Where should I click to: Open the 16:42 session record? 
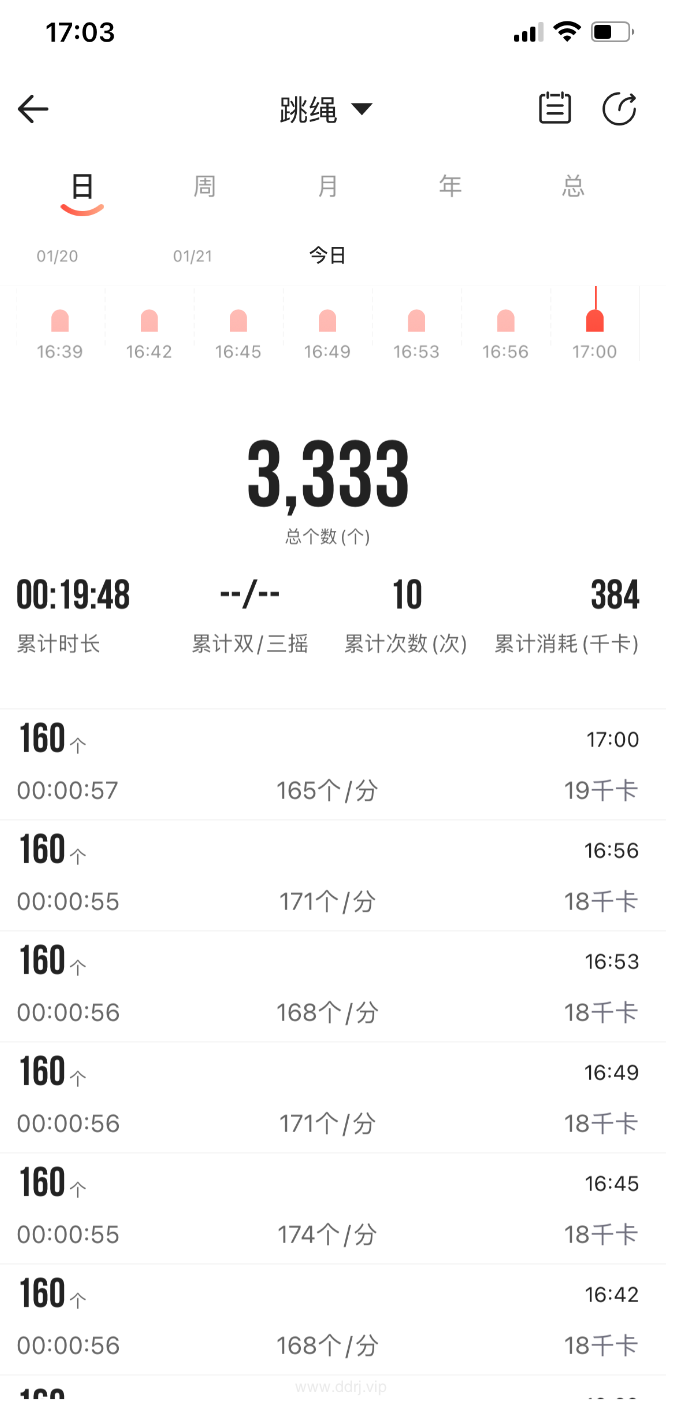click(330, 1320)
